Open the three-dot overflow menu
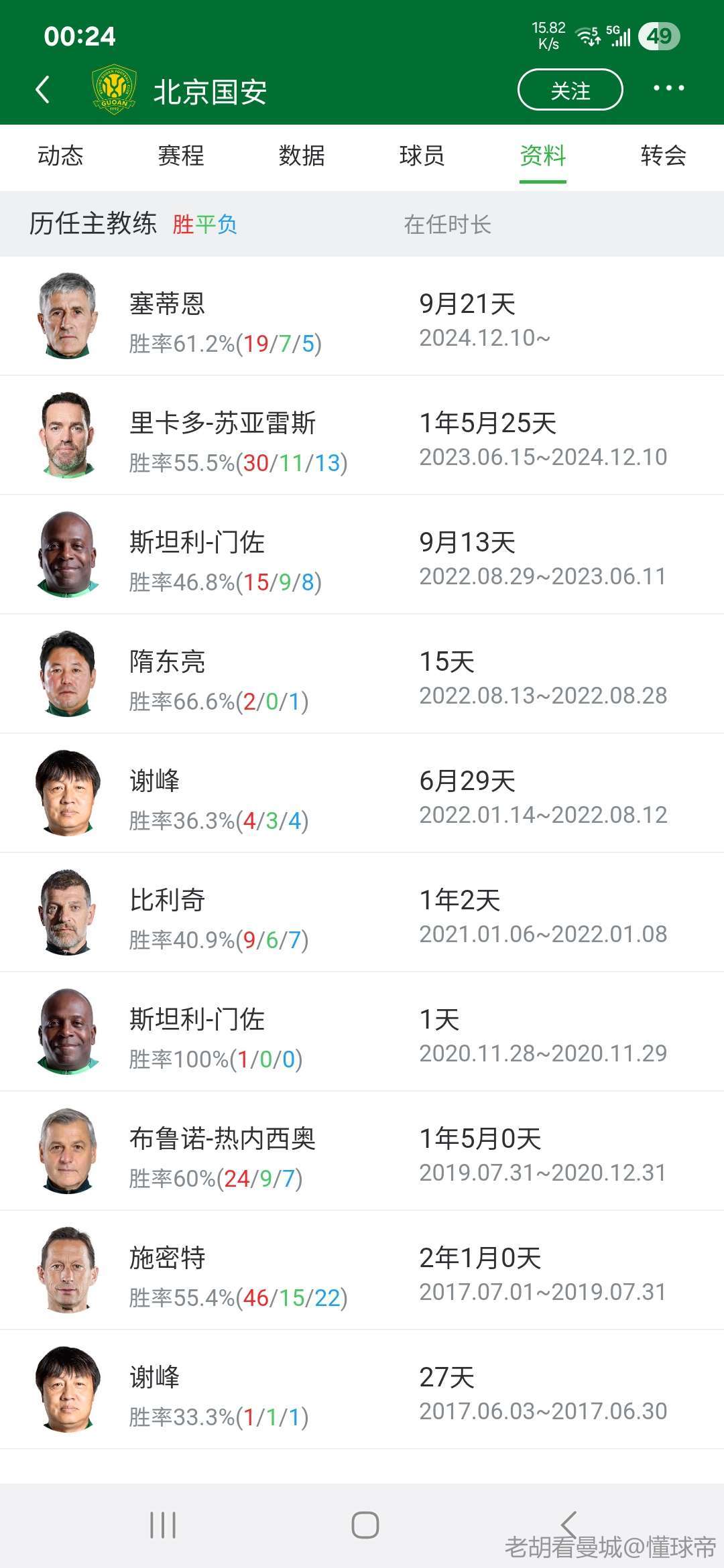The width and height of the screenshot is (724, 1568). click(668, 88)
